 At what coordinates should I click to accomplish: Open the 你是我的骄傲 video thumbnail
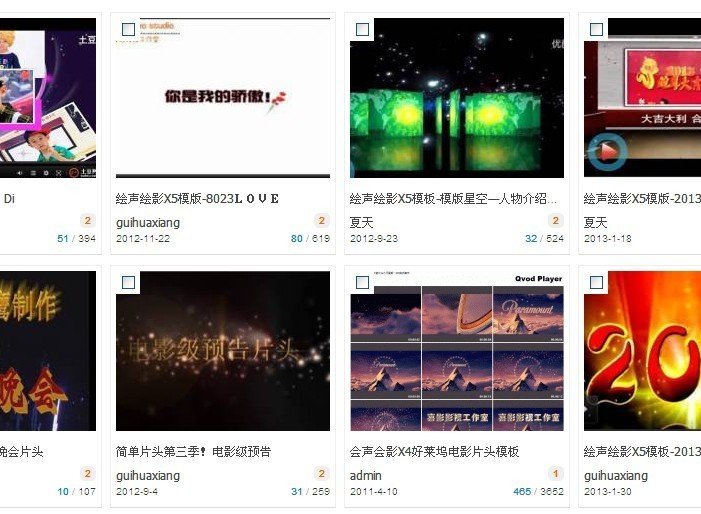222,100
